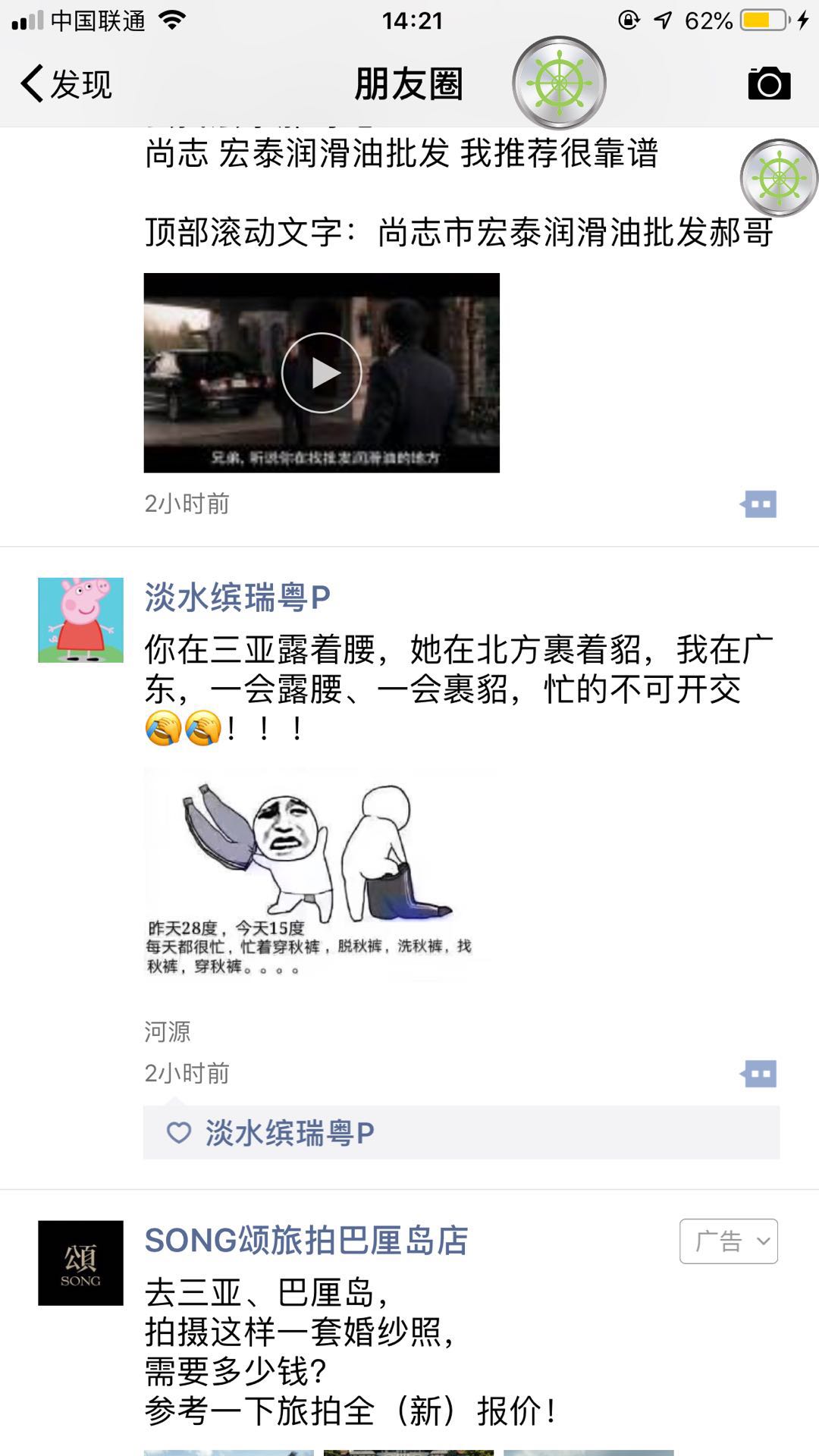Open 淡水缤瑞粤P's avatar
The width and height of the screenshot is (819, 1456).
[x=80, y=620]
